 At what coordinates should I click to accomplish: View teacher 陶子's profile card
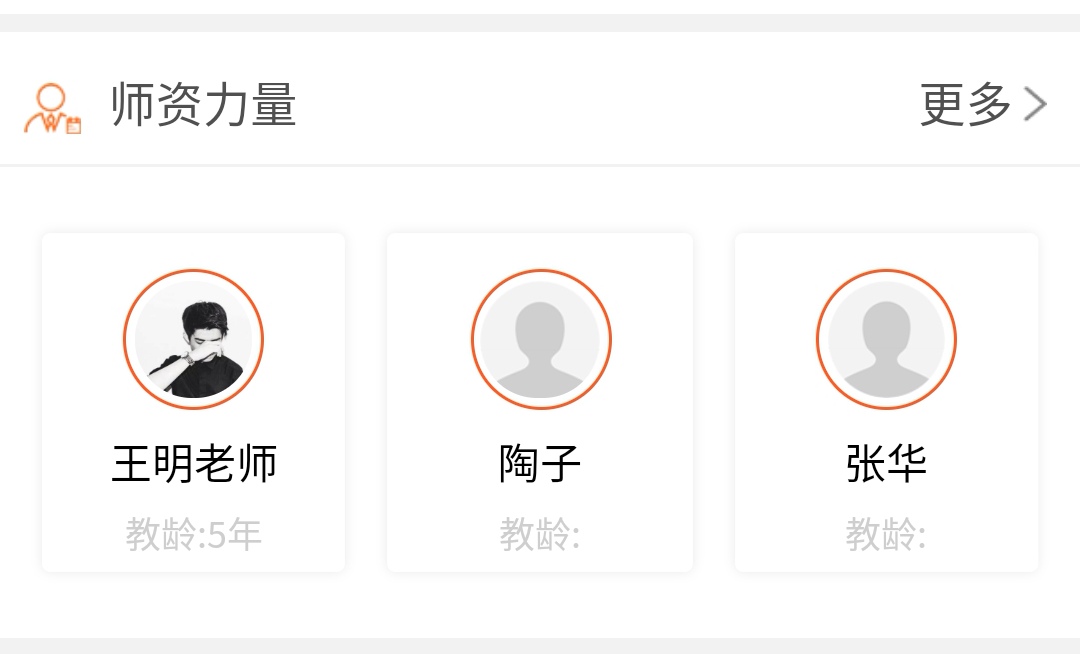point(540,403)
